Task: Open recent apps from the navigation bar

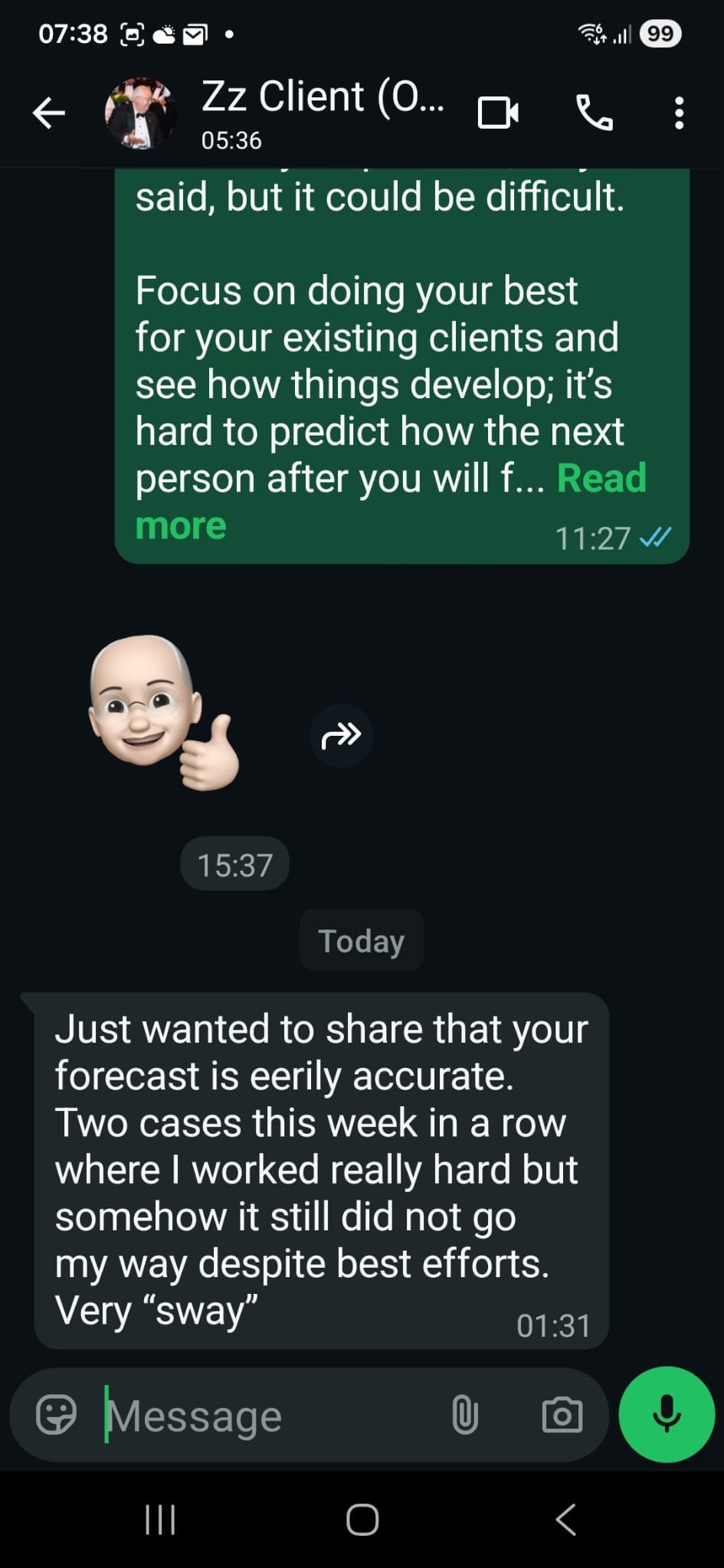Action: (160, 1520)
